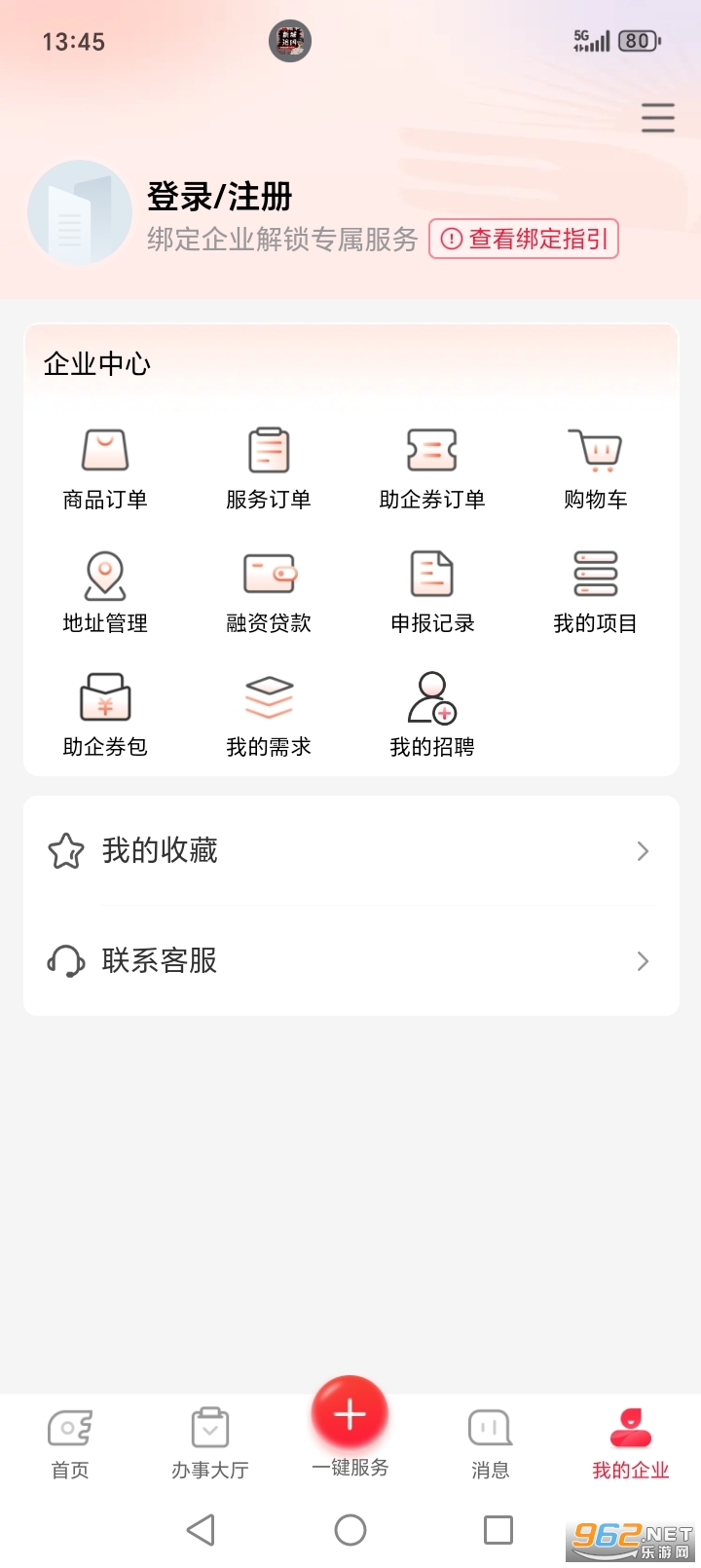
Task: Select the 服务订单 icon
Action: coord(269,466)
